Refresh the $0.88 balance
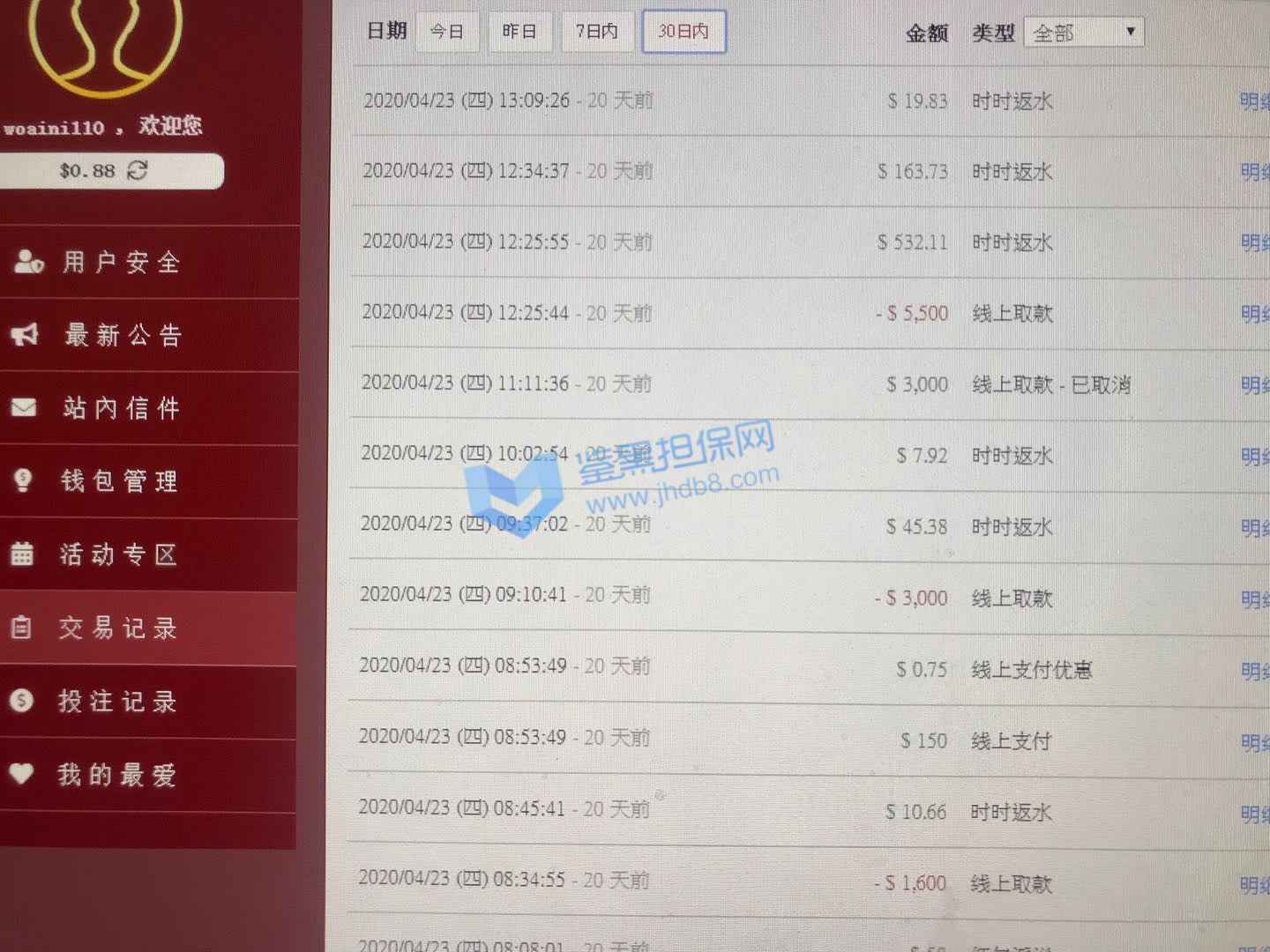 [x=138, y=170]
